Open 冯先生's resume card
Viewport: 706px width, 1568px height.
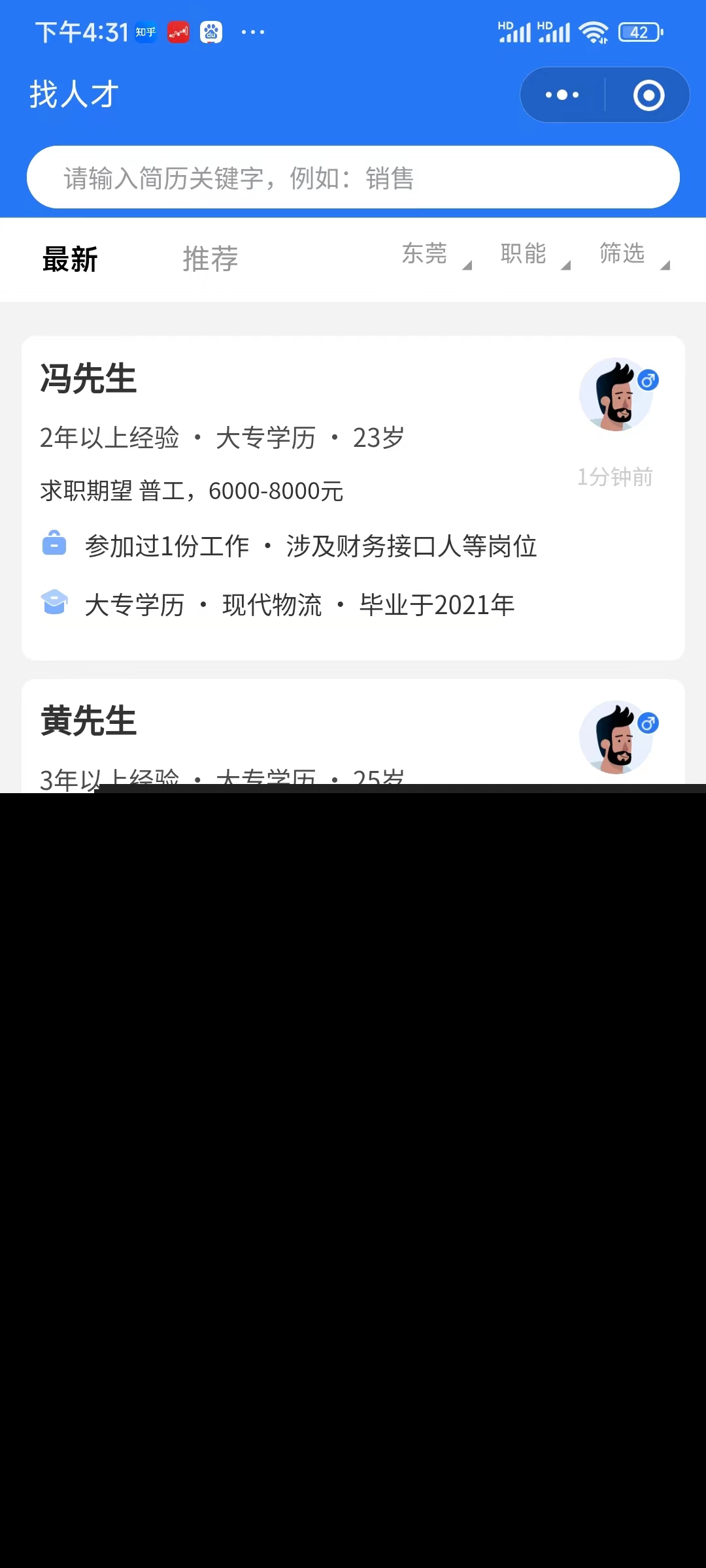[x=353, y=498]
